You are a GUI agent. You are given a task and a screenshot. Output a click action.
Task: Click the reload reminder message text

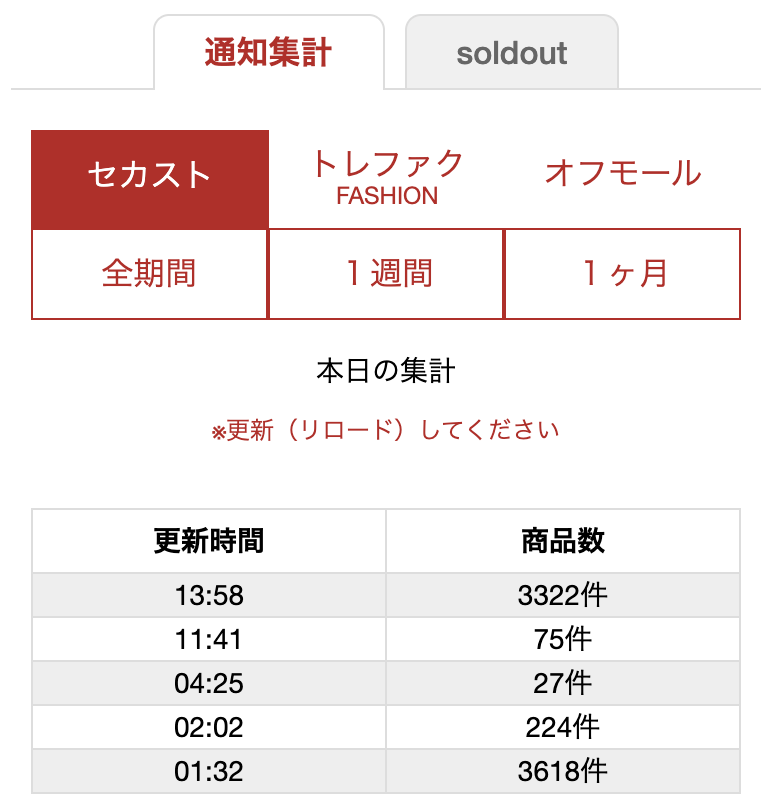point(388,427)
